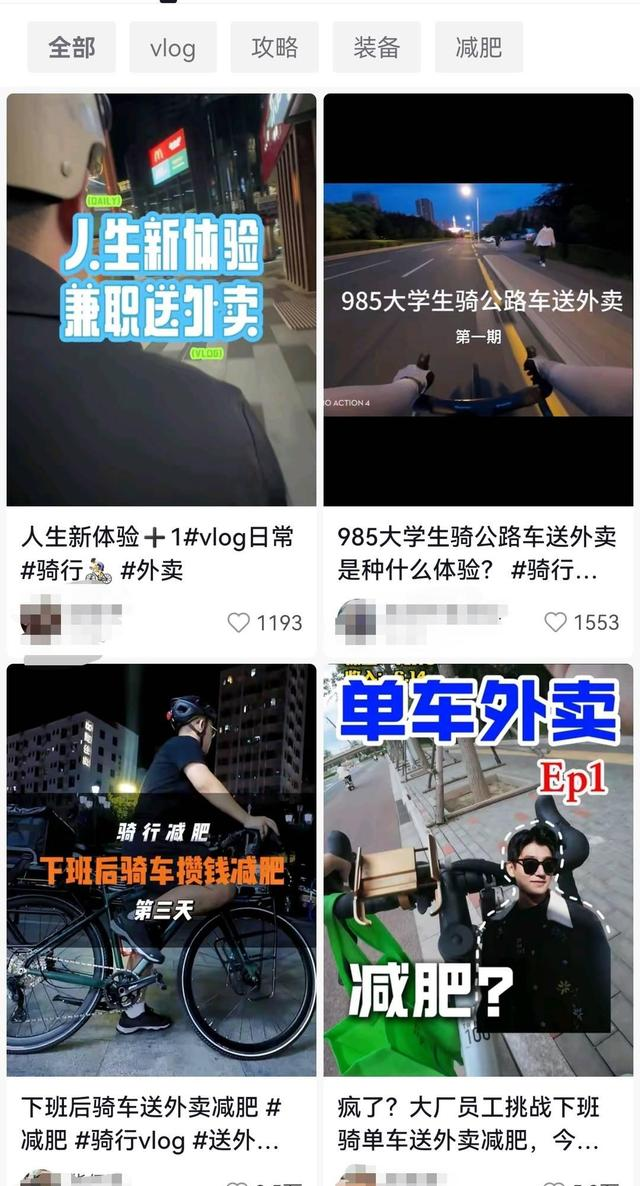Screen dimensions: 640x1186
Task: Open the 人生新体验 兼职送外卖 post
Action: point(161,300)
